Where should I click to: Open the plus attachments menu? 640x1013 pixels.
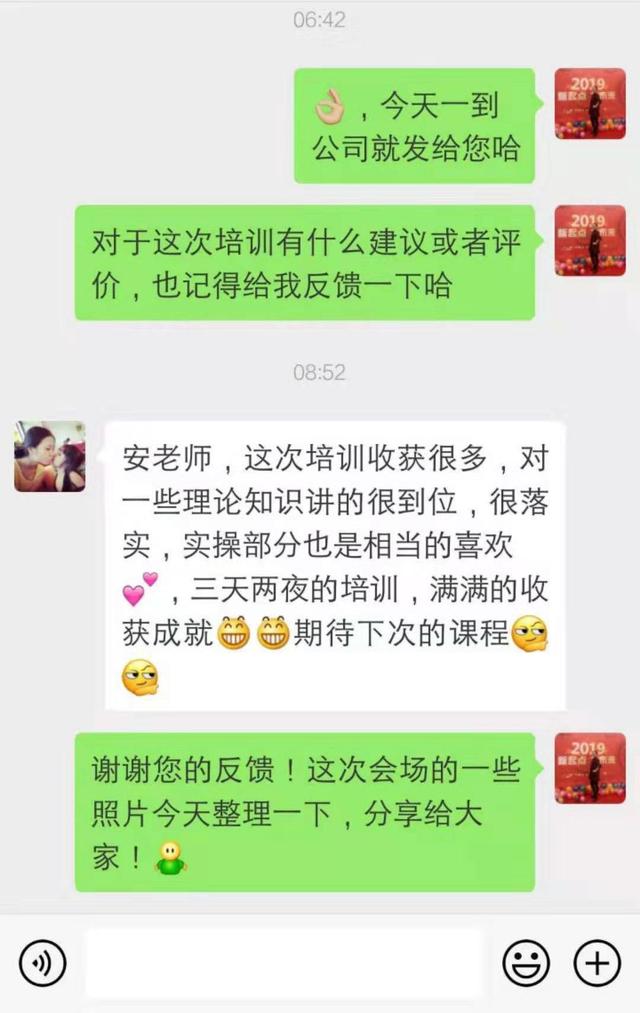click(597, 963)
